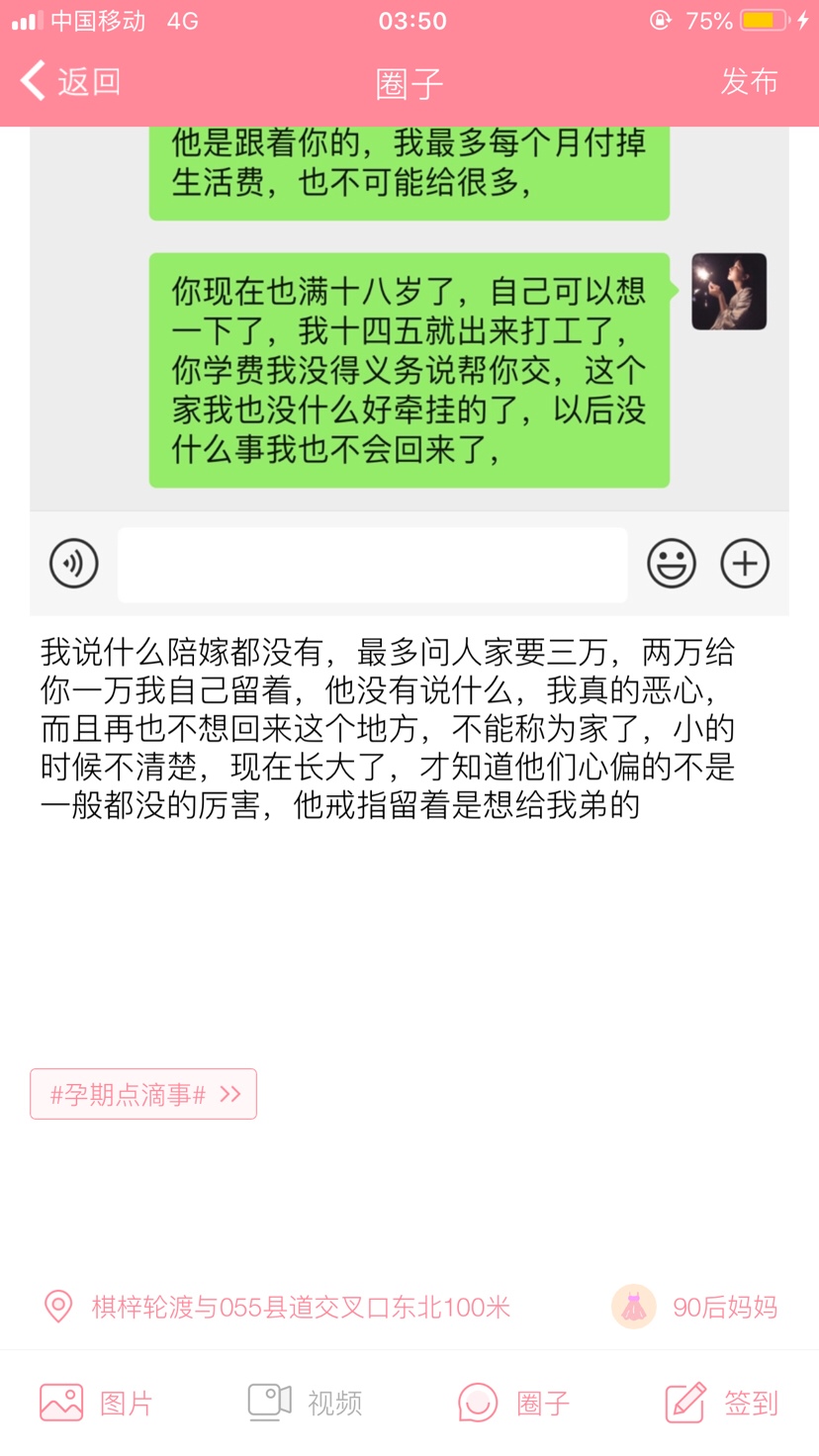819x1456 pixels.
Task: Tap 签到 to check in
Action: (722, 1403)
